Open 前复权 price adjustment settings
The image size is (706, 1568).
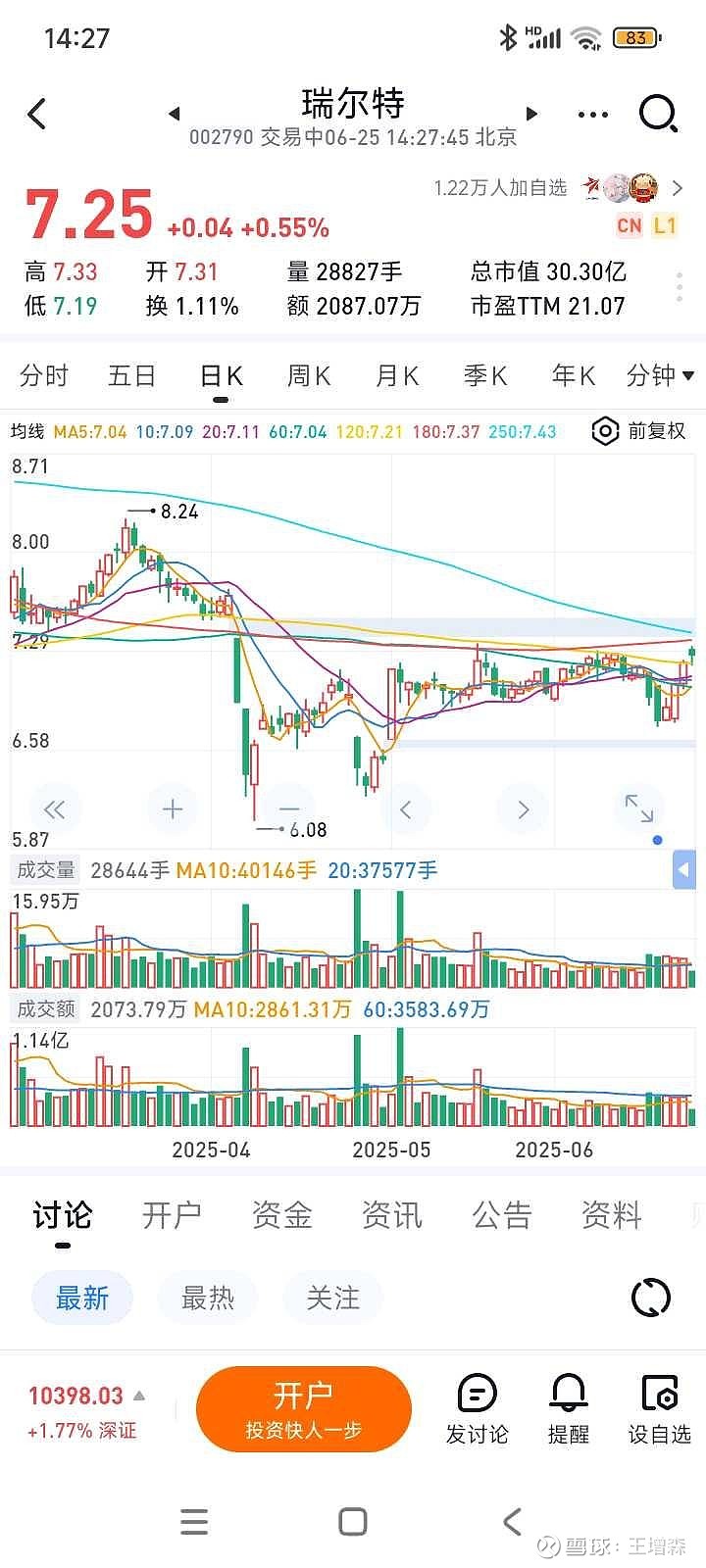(x=639, y=431)
